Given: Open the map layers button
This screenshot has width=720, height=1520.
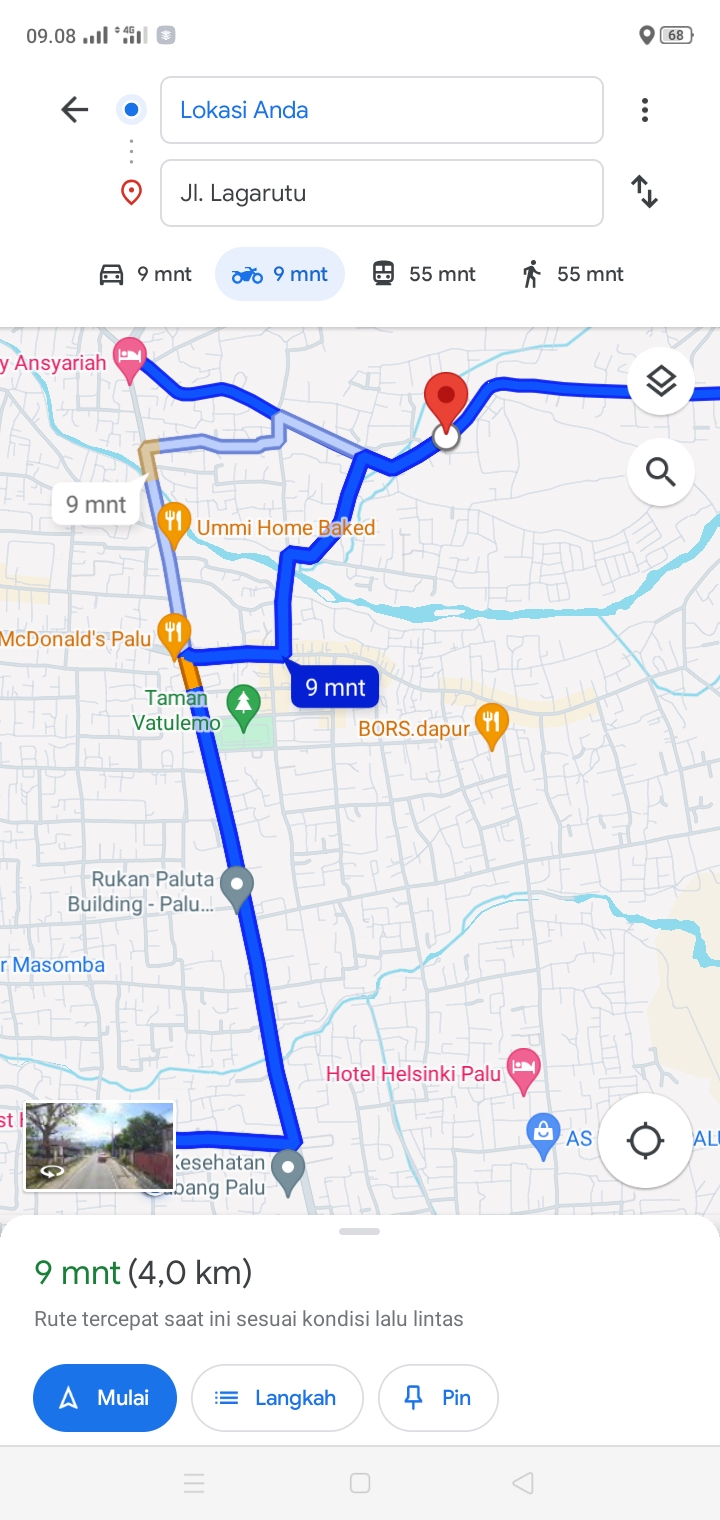Looking at the screenshot, I should point(661,381).
